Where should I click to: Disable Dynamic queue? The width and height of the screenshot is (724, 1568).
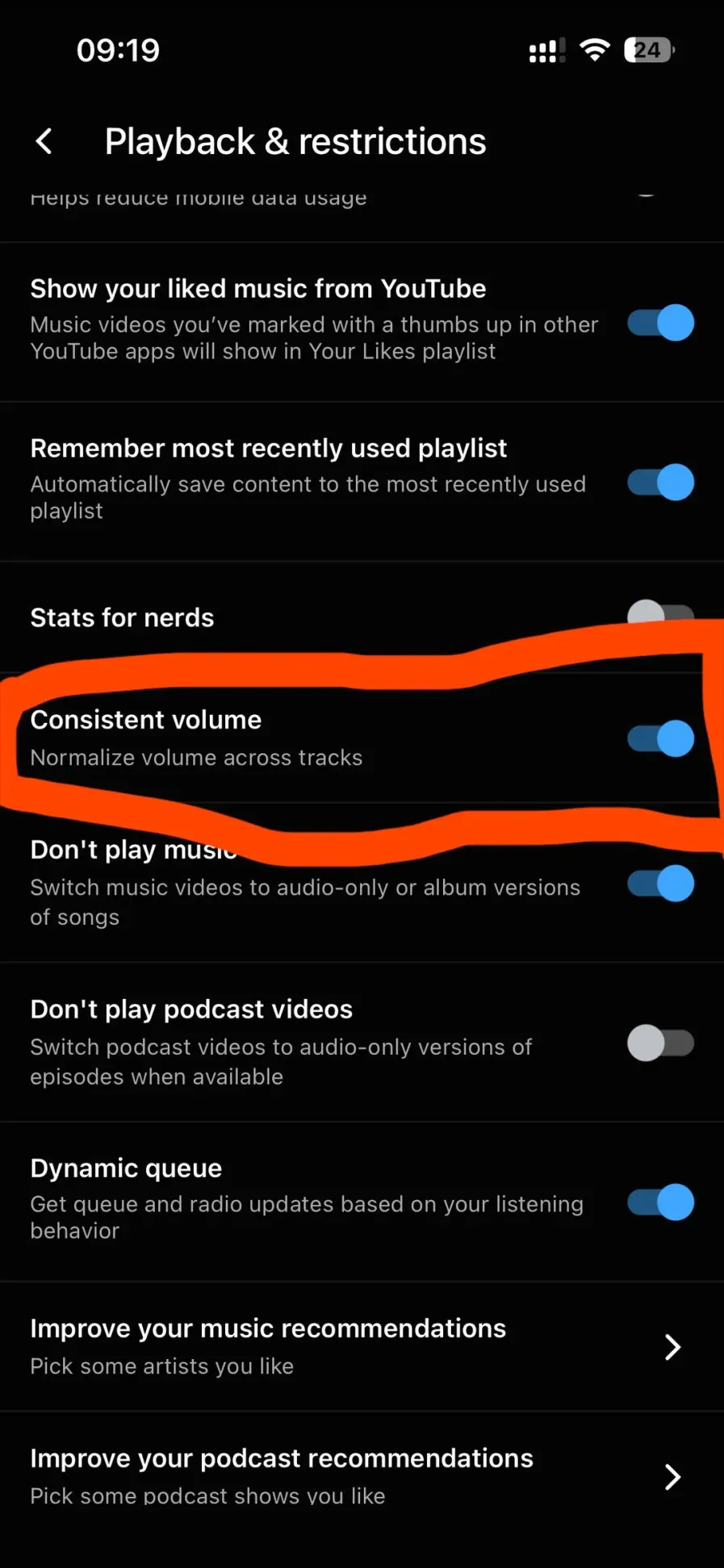pyautogui.click(x=660, y=1202)
